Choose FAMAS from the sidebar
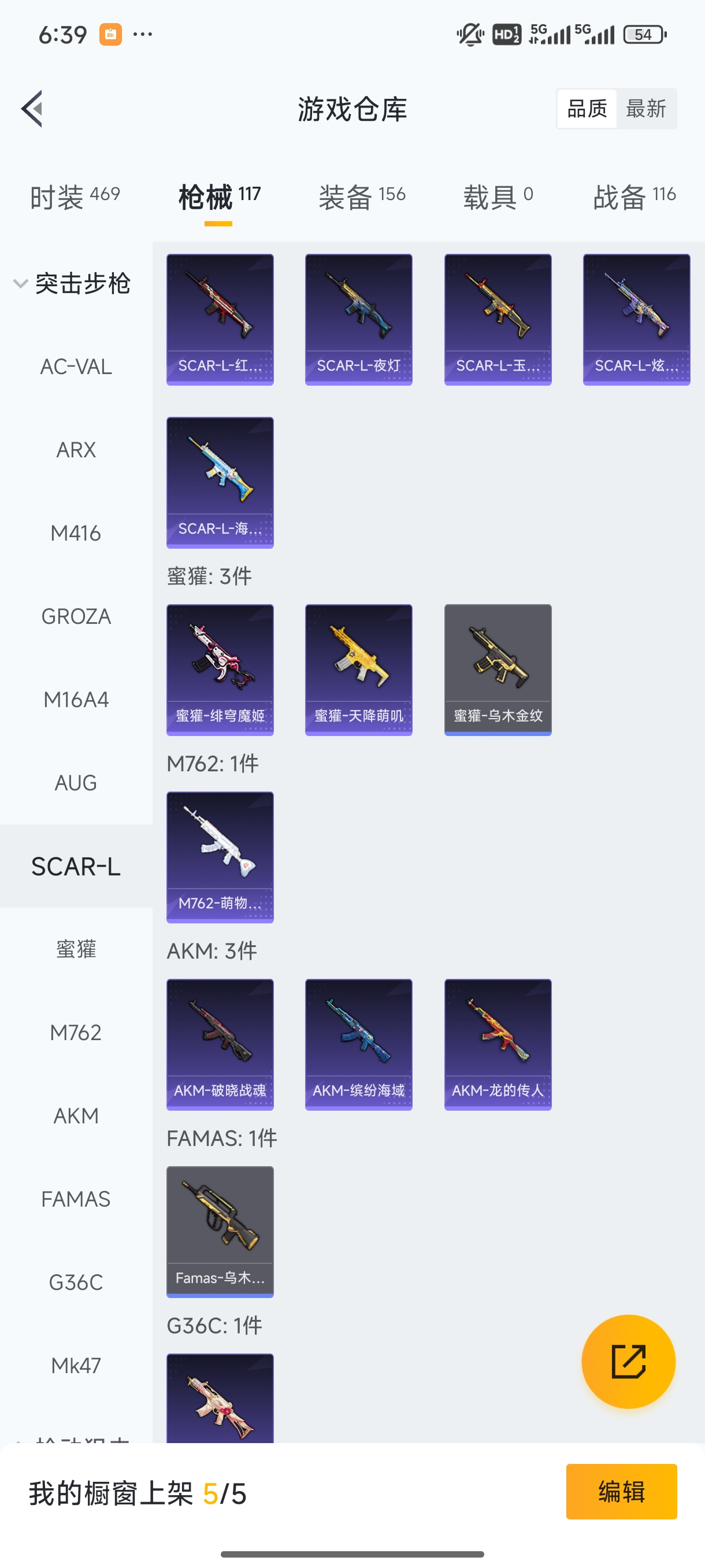Image resolution: width=705 pixels, height=1568 pixels. tap(76, 1199)
